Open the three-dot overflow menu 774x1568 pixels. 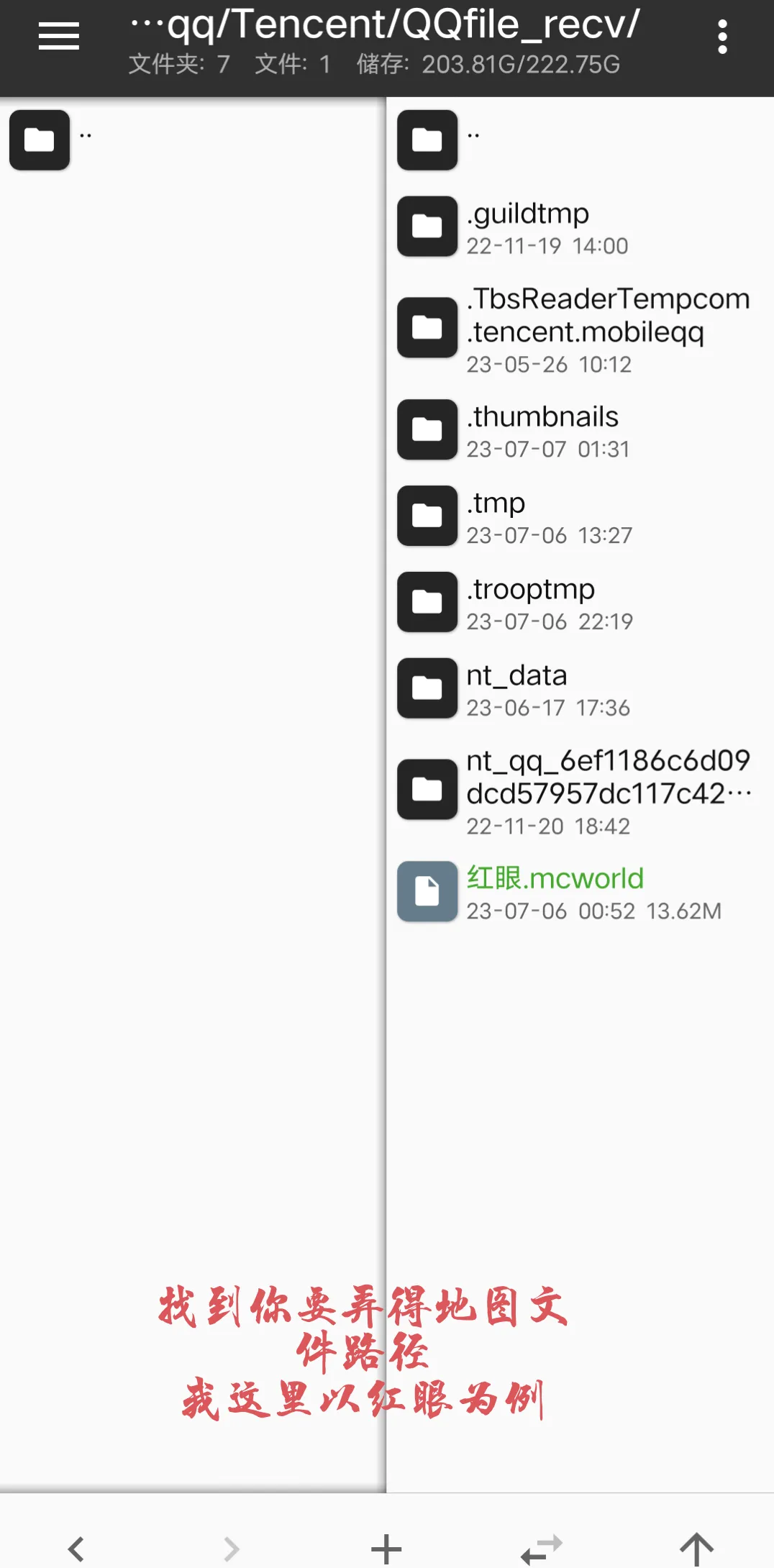click(x=722, y=37)
